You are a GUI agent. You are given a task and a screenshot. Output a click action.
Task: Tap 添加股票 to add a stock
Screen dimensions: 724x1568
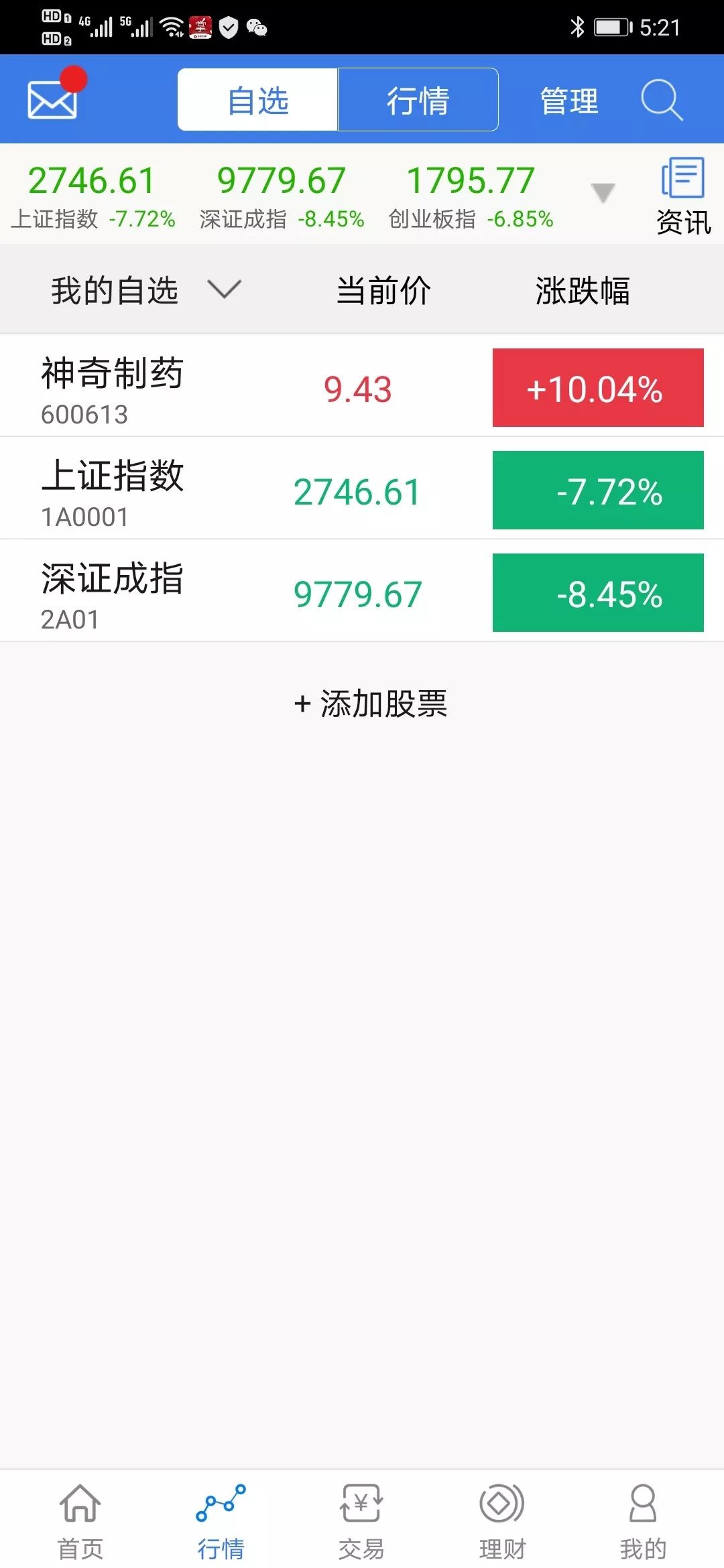(371, 704)
